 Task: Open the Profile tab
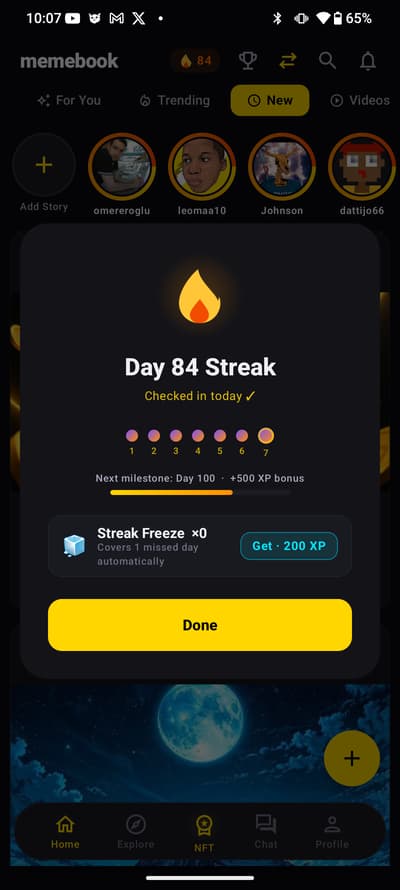(332, 832)
